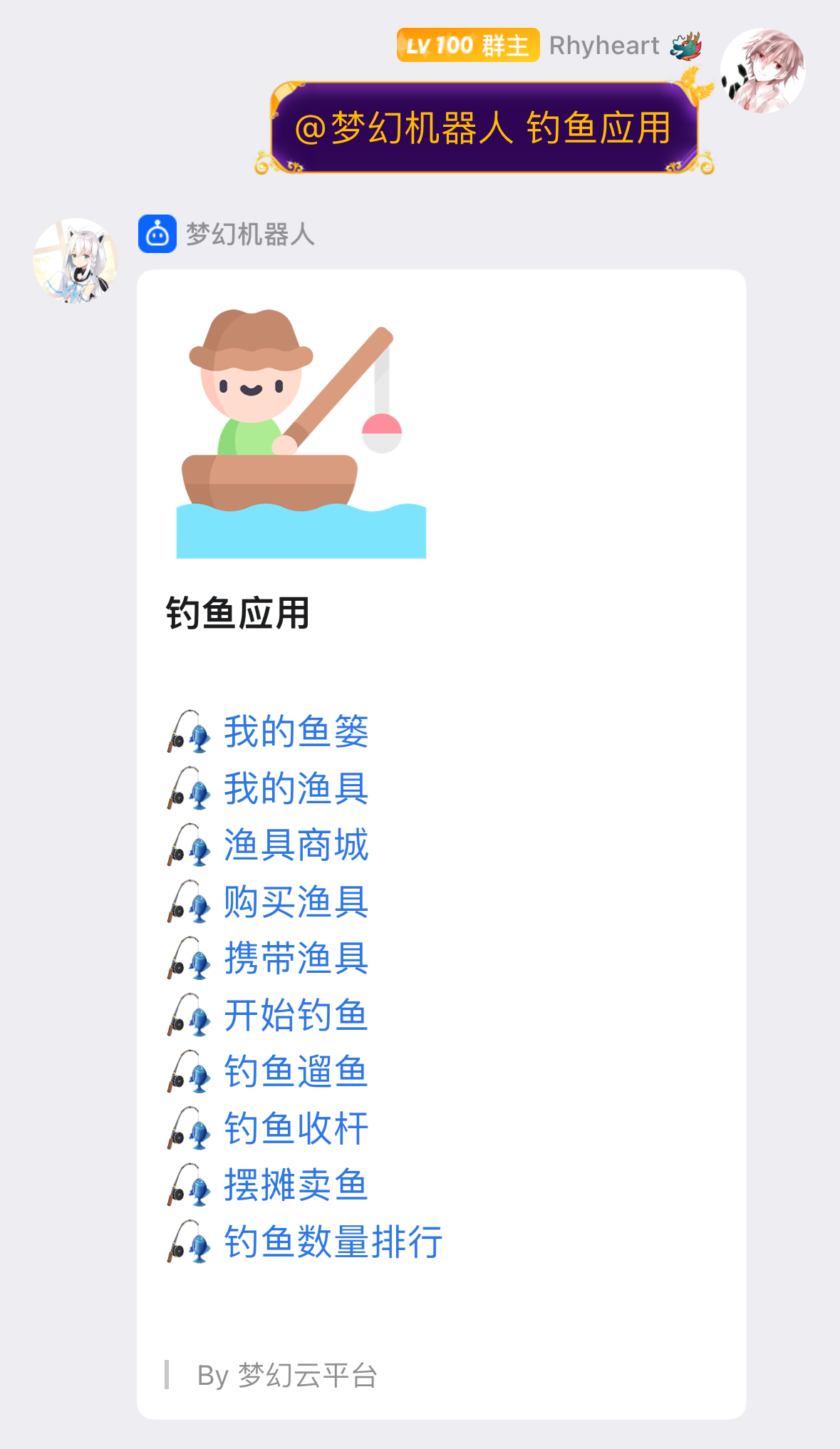Click the fisherman boat illustration icon
This screenshot has height=1449, width=840.
[303, 435]
